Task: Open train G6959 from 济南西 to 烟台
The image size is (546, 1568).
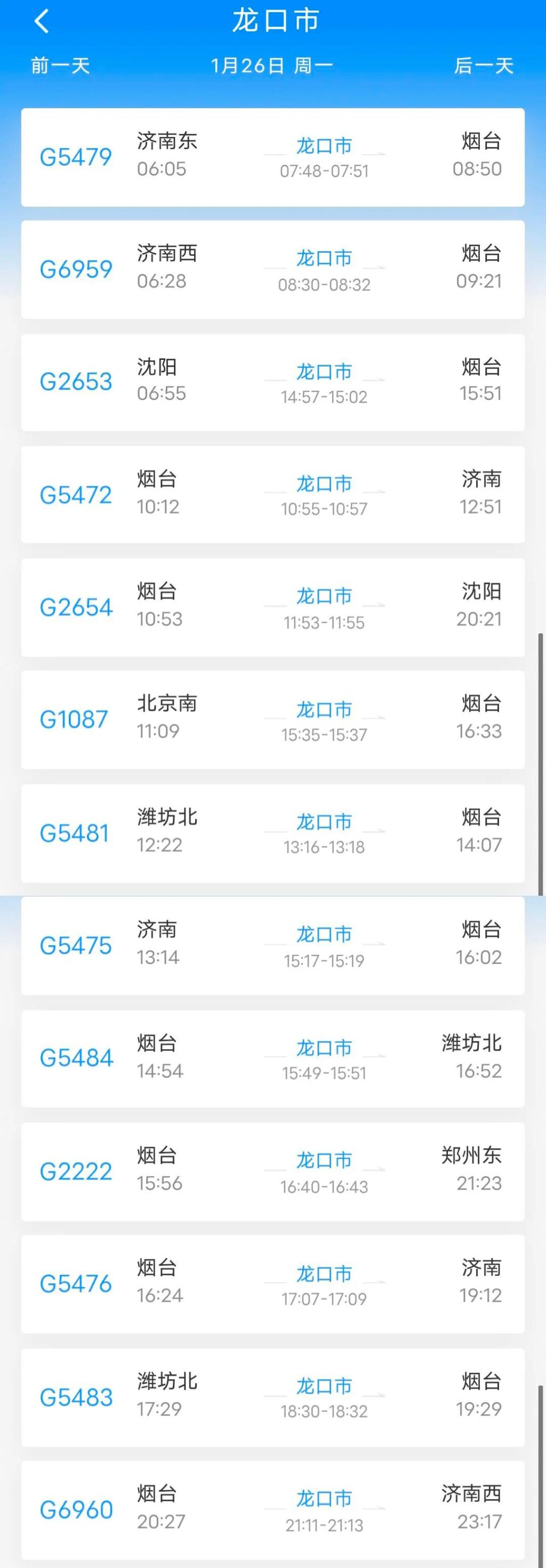Action: click(272, 270)
